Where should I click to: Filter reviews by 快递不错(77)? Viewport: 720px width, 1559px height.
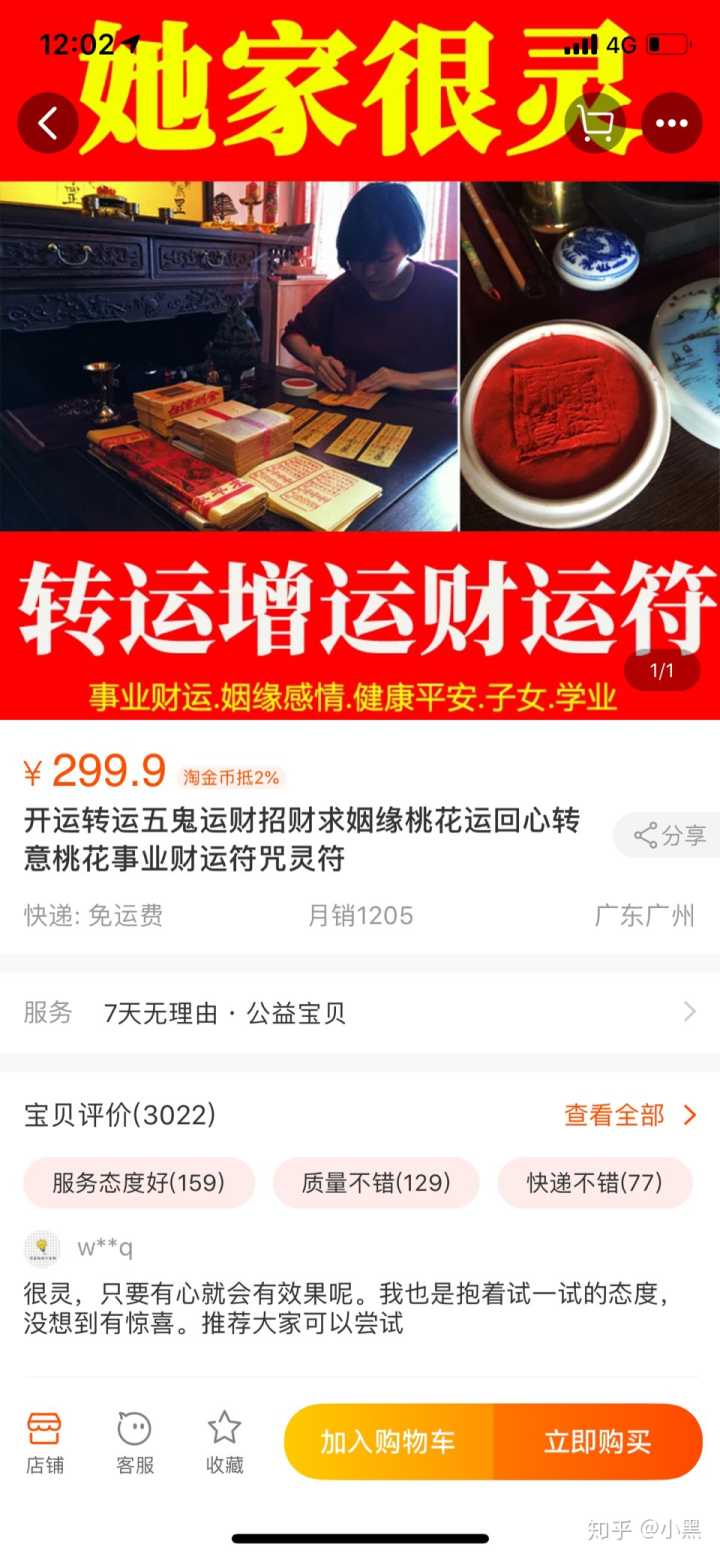point(595,1183)
